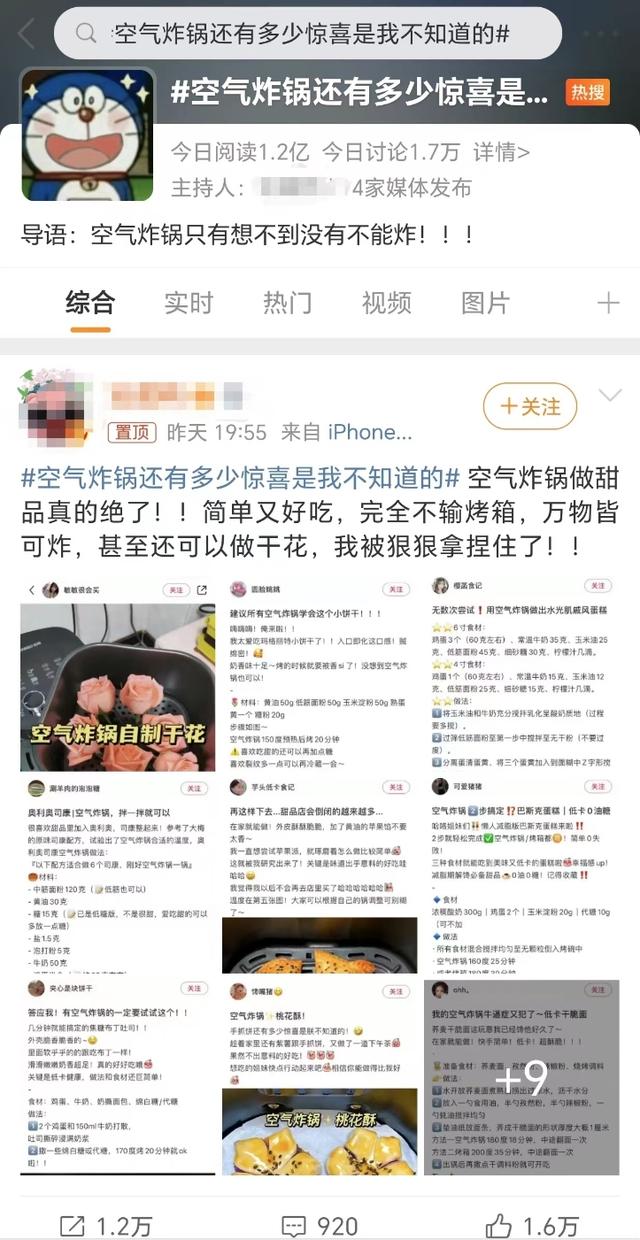Expand the post options chevron
640x1240 pixels.
click(610, 397)
